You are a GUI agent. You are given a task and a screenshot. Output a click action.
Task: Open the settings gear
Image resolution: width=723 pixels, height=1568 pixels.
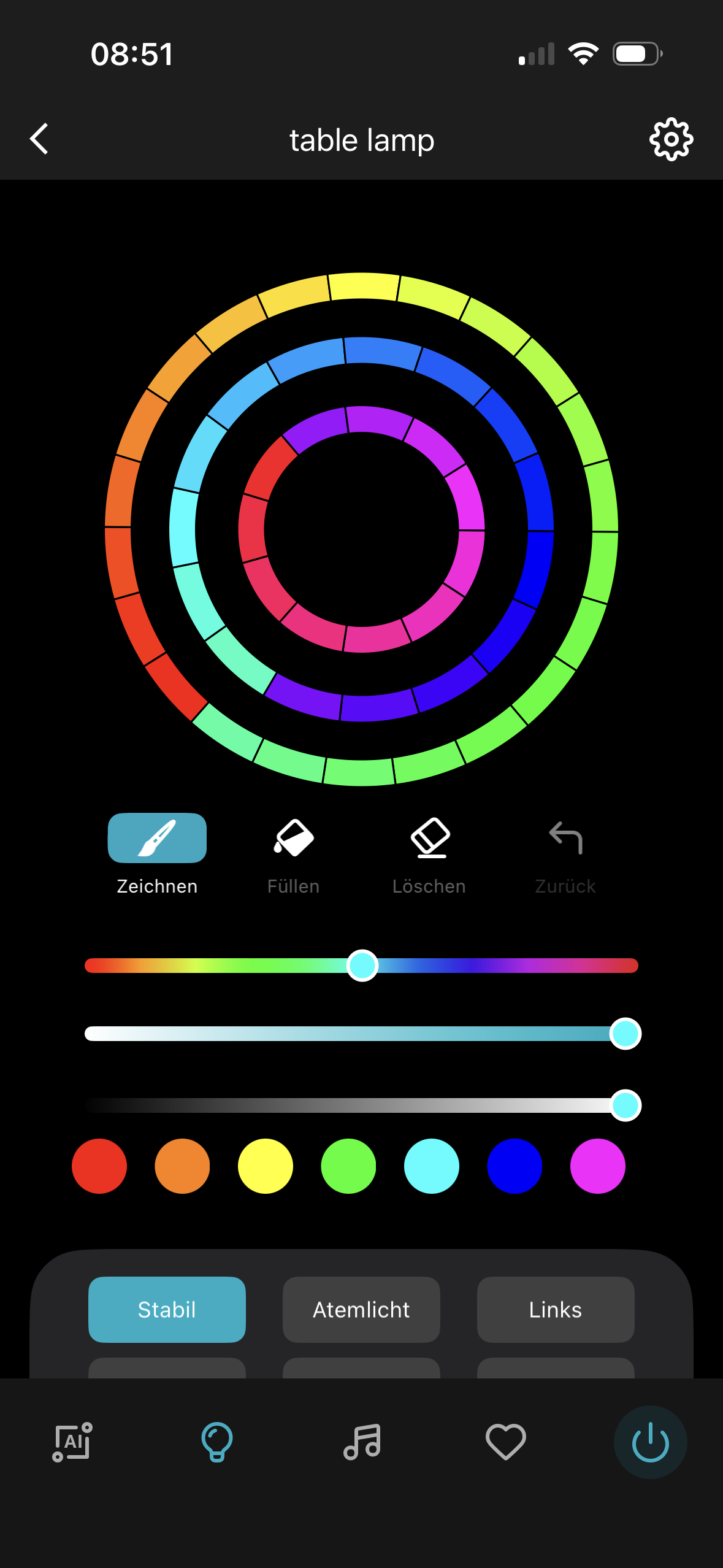[x=671, y=139]
